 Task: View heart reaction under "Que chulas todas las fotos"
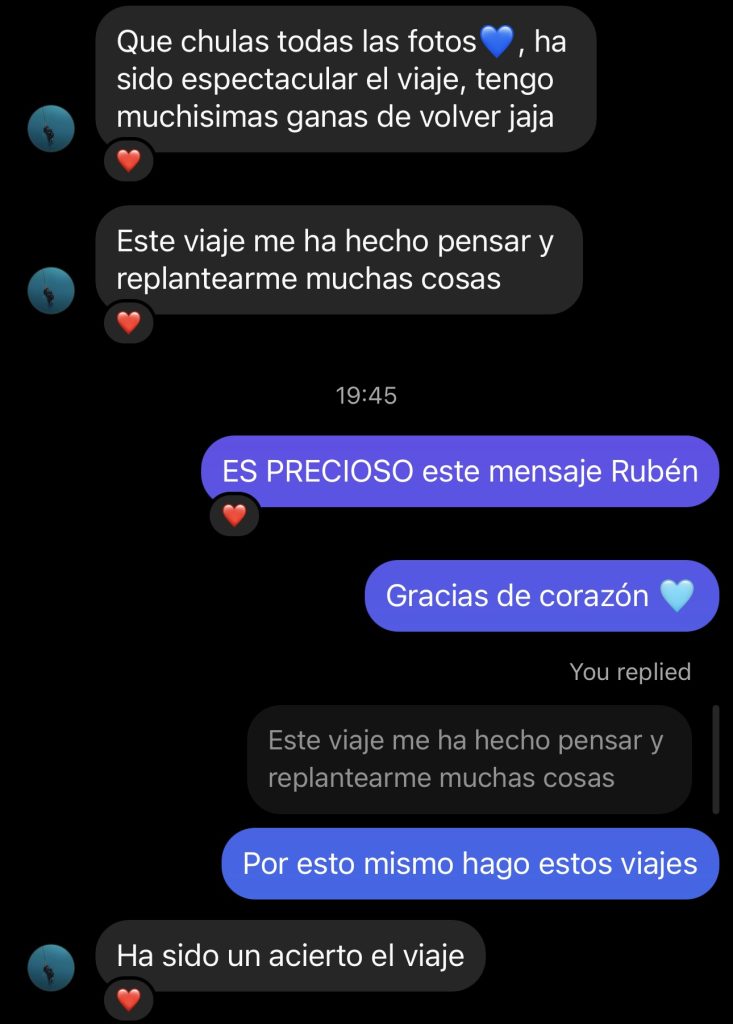(x=129, y=160)
